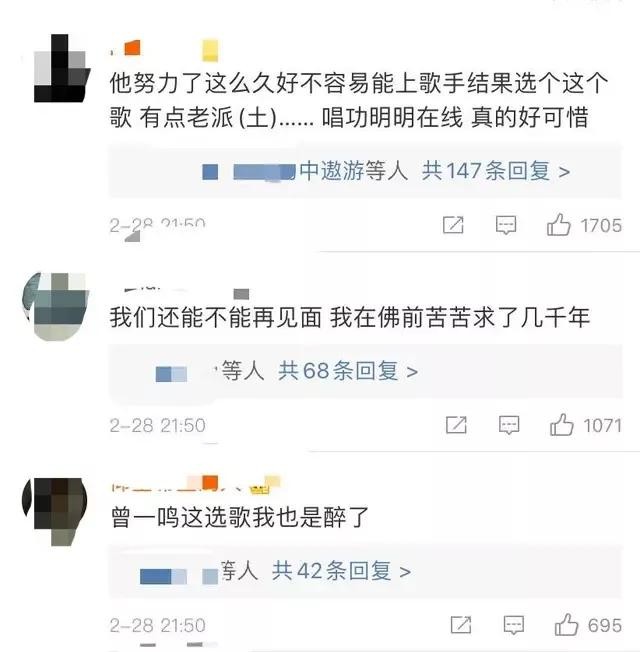Reply to the comment liked 695 times

(514, 625)
